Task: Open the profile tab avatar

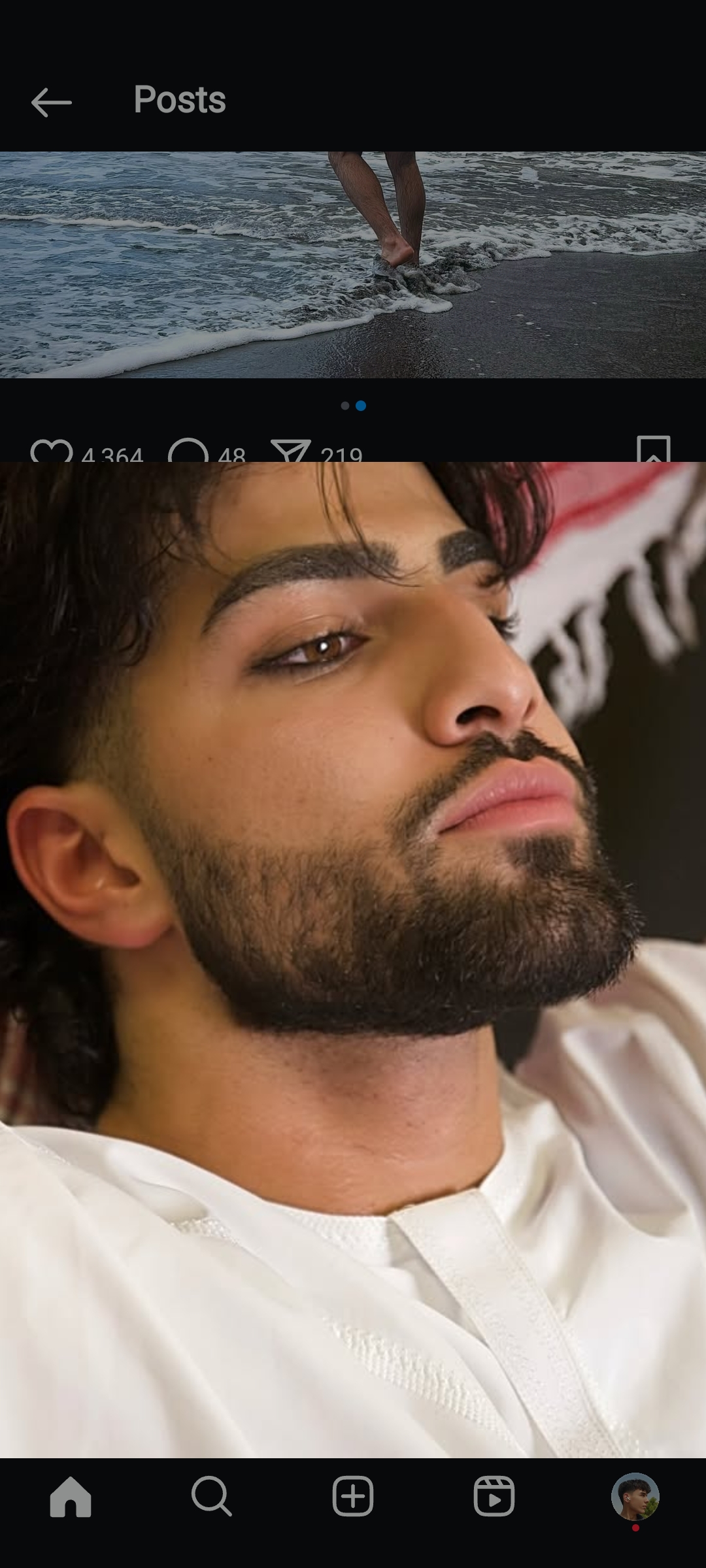Action: [635, 1496]
